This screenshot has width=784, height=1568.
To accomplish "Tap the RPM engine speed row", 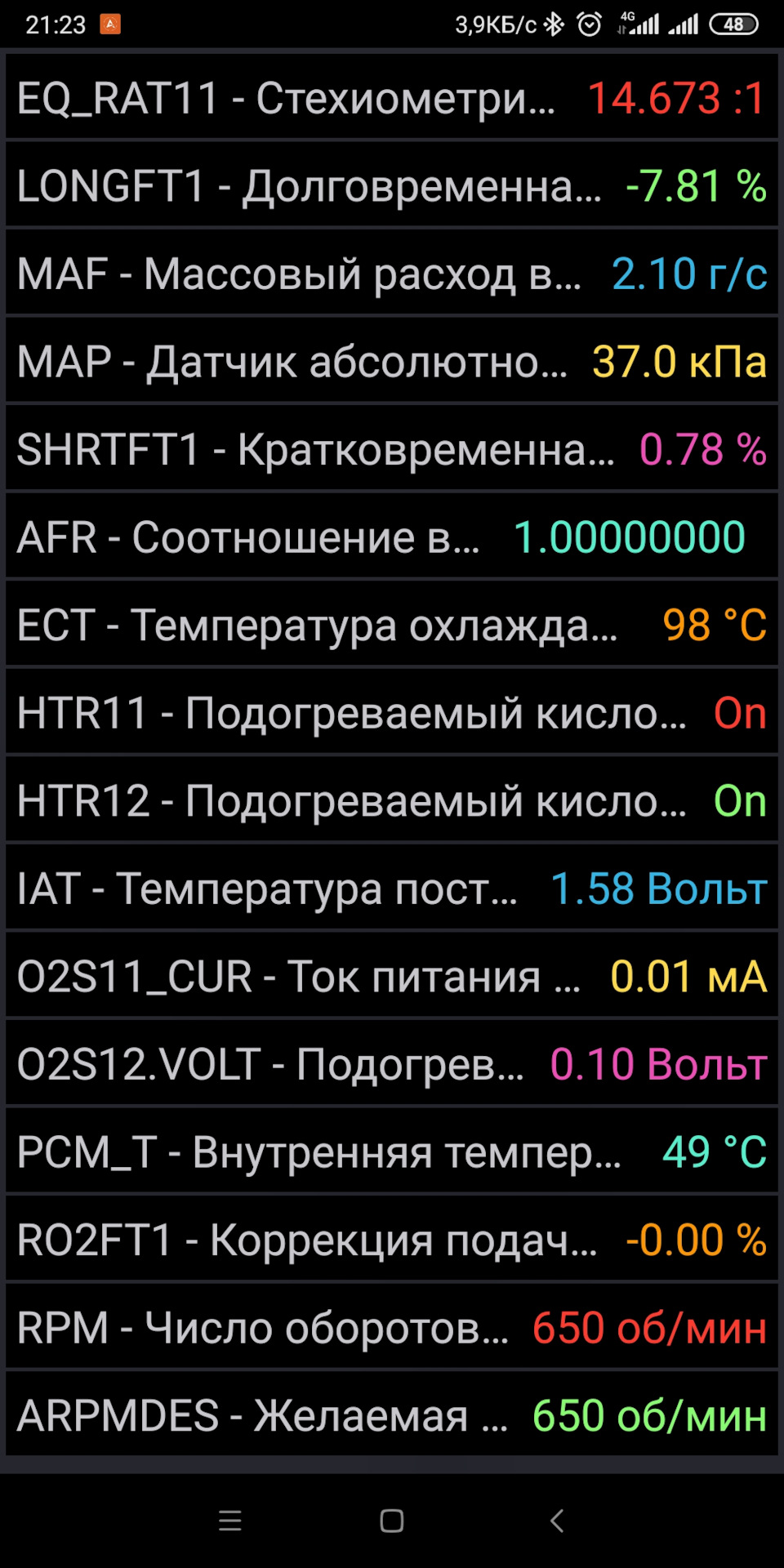I will [x=392, y=1327].
